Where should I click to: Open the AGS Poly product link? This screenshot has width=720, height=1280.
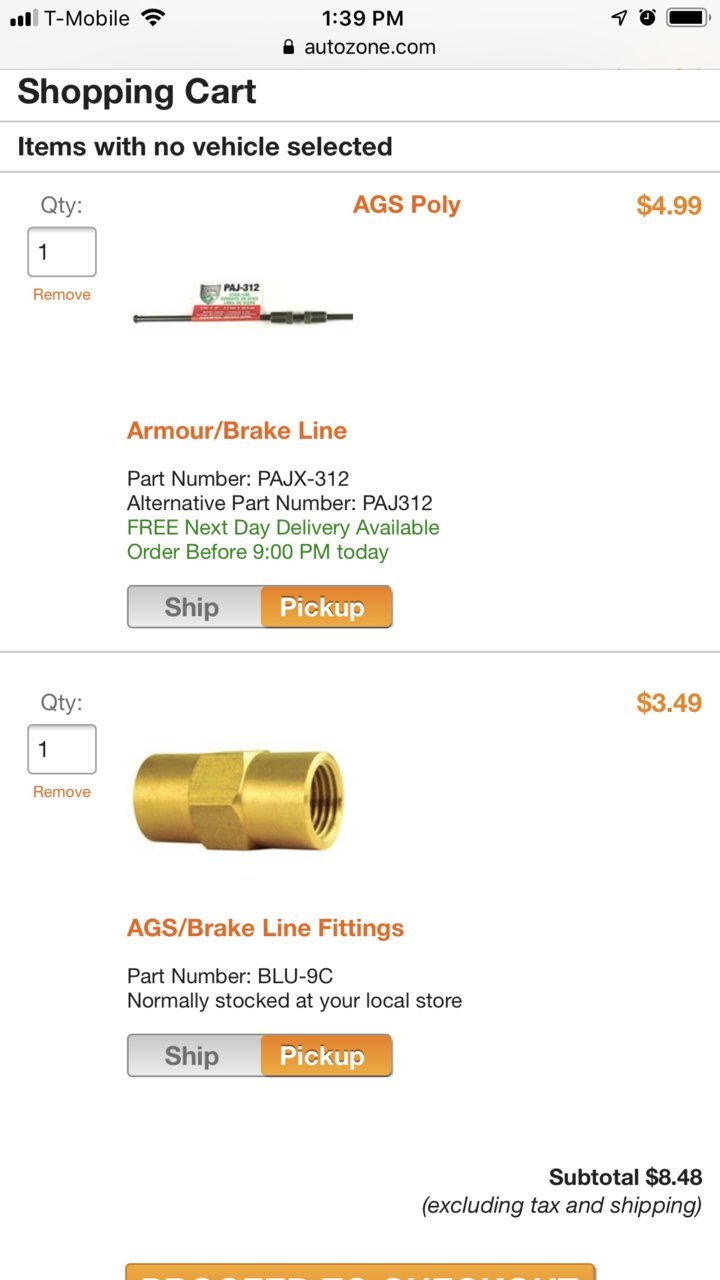pos(407,205)
